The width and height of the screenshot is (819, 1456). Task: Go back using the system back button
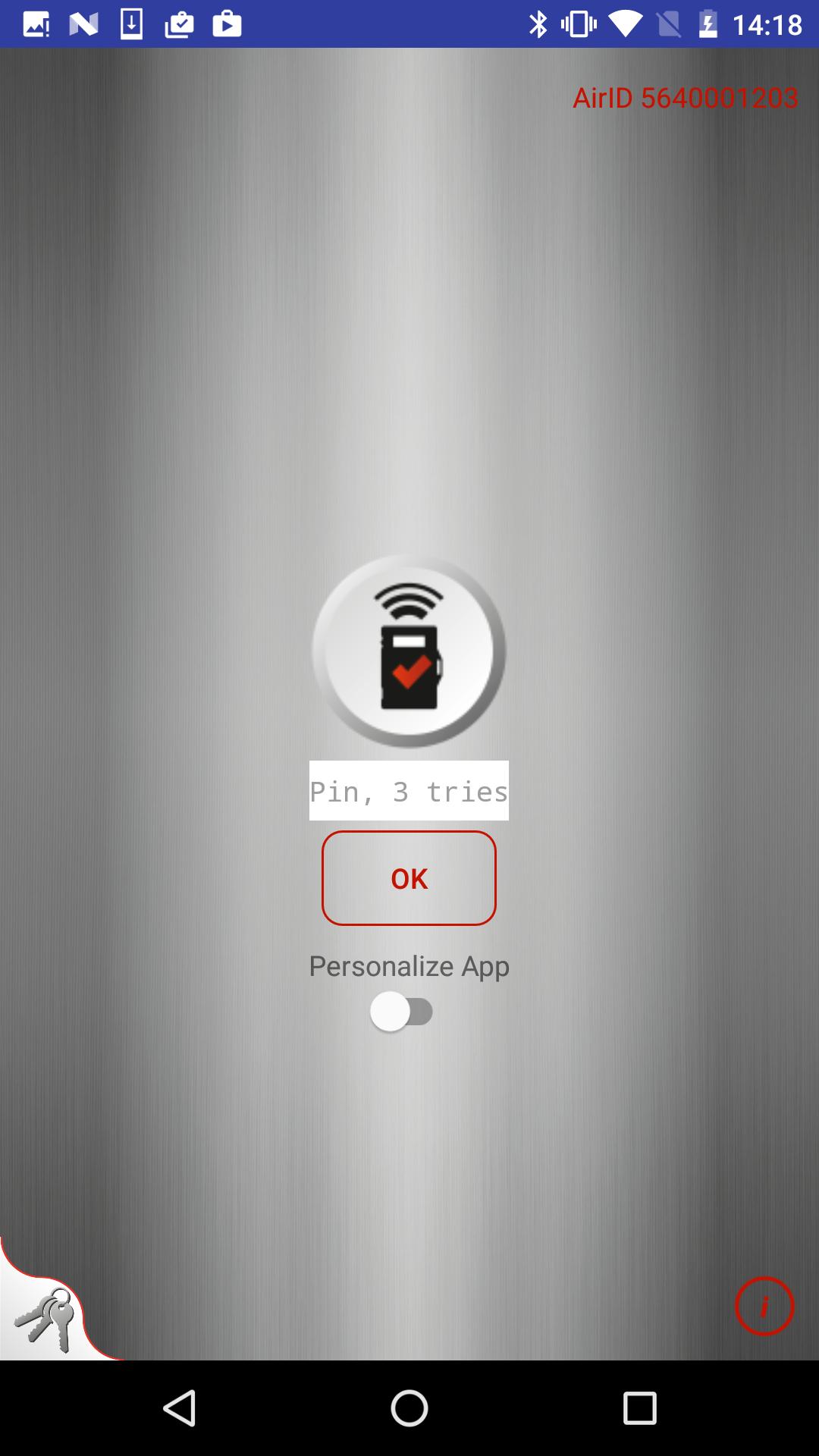[180, 1409]
